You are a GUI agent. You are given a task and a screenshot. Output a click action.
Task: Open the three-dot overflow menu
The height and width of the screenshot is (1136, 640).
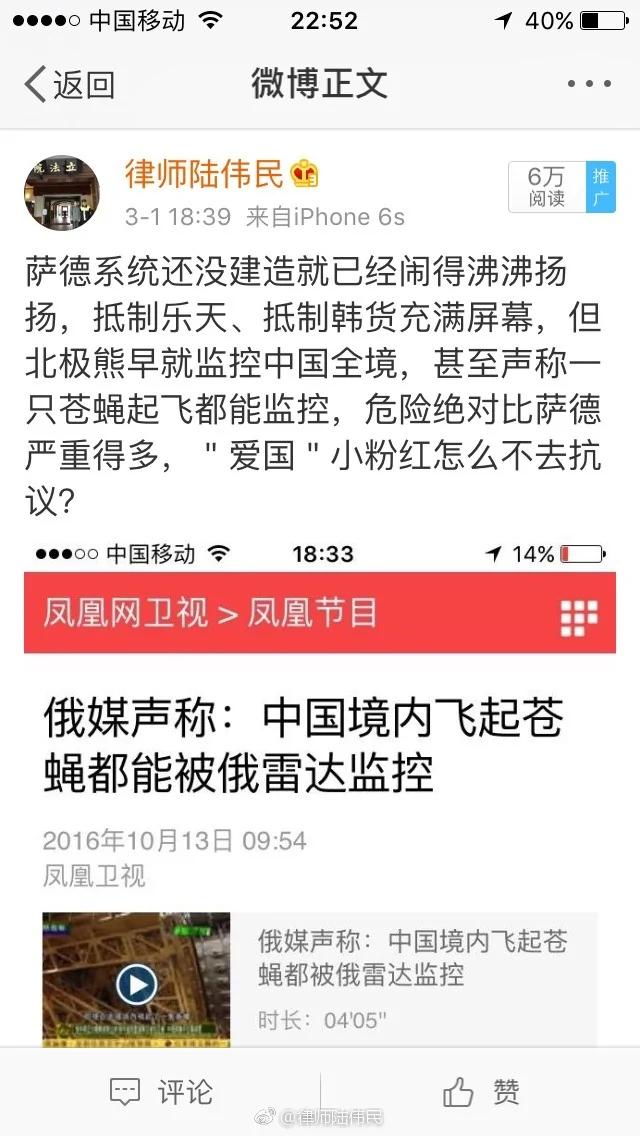(588, 85)
